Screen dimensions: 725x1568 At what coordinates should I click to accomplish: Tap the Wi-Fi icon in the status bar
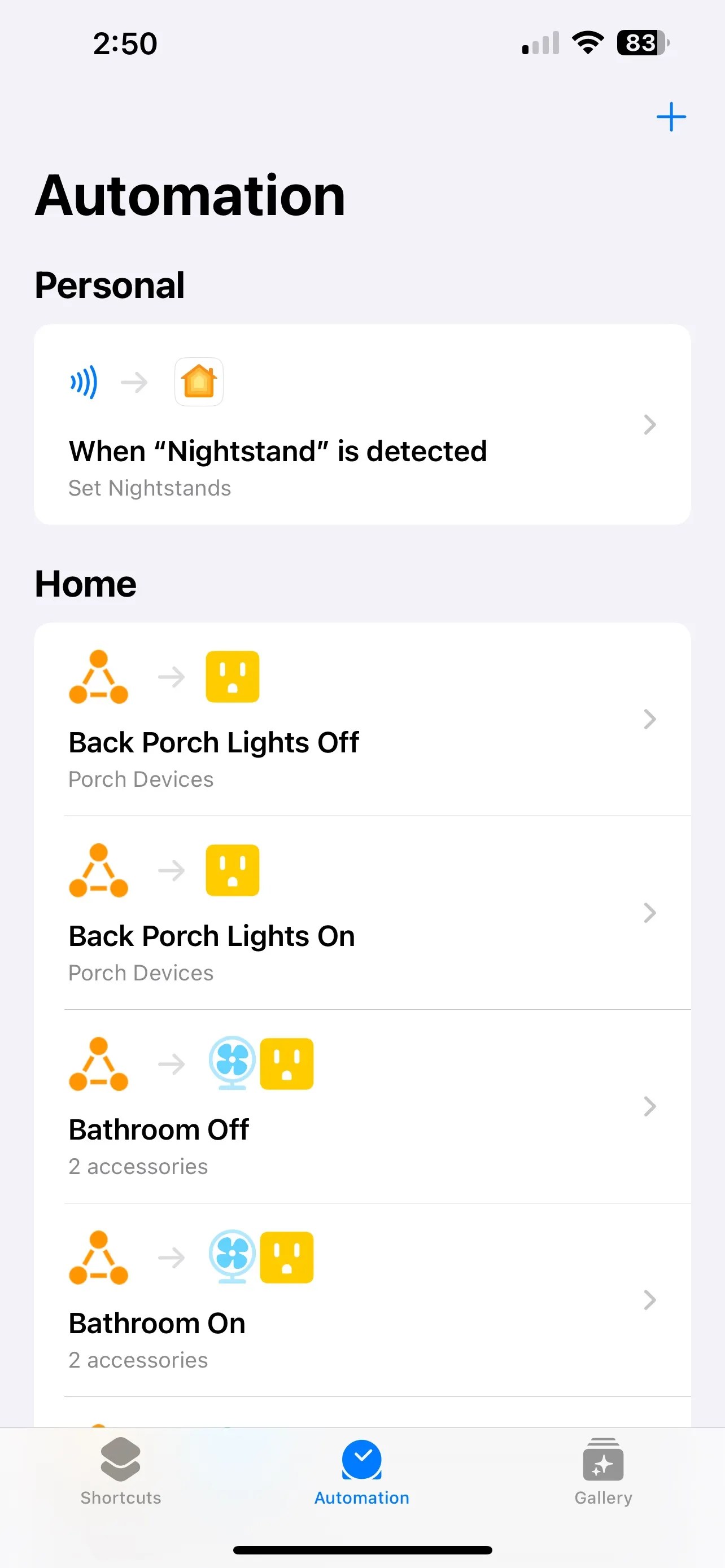pyautogui.click(x=587, y=42)
